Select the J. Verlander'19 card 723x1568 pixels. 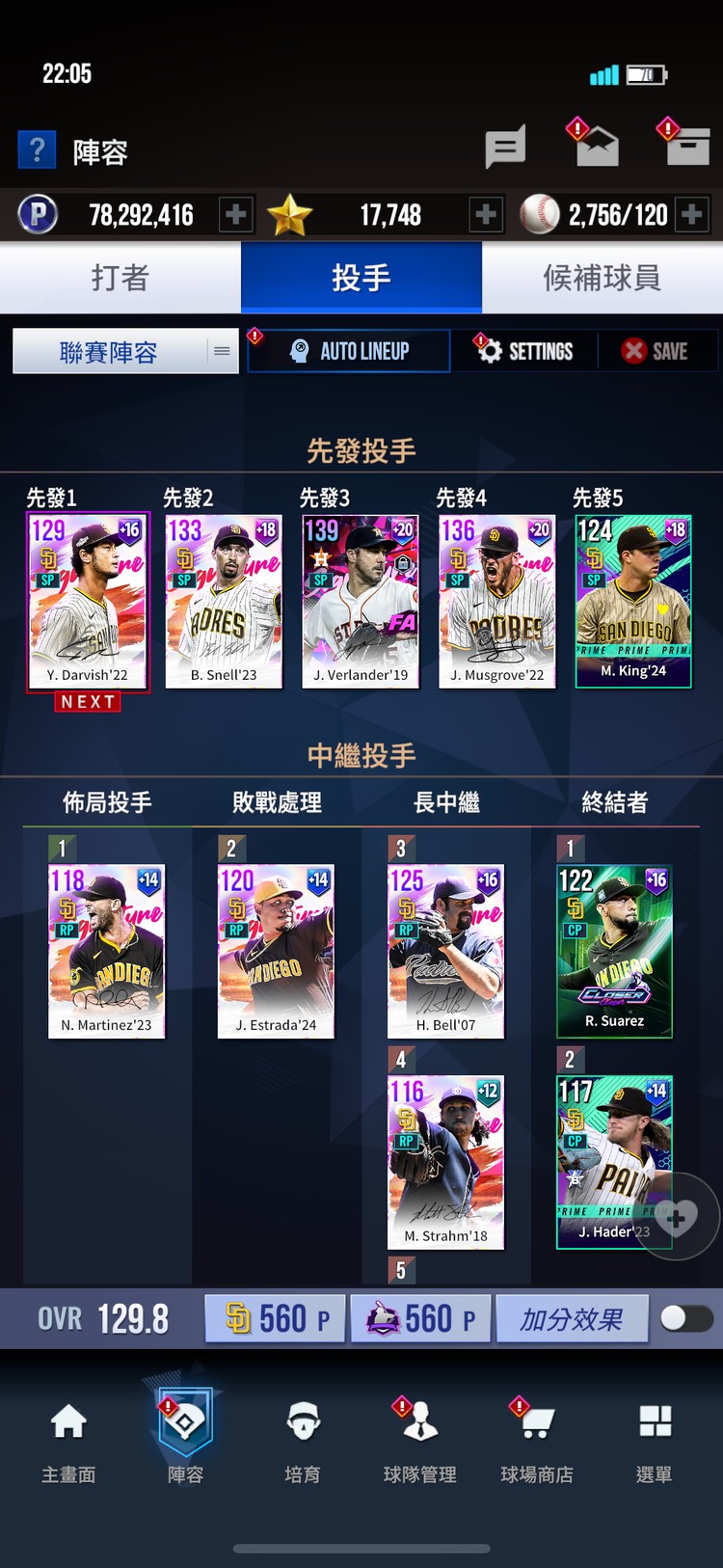coord(361,601)
